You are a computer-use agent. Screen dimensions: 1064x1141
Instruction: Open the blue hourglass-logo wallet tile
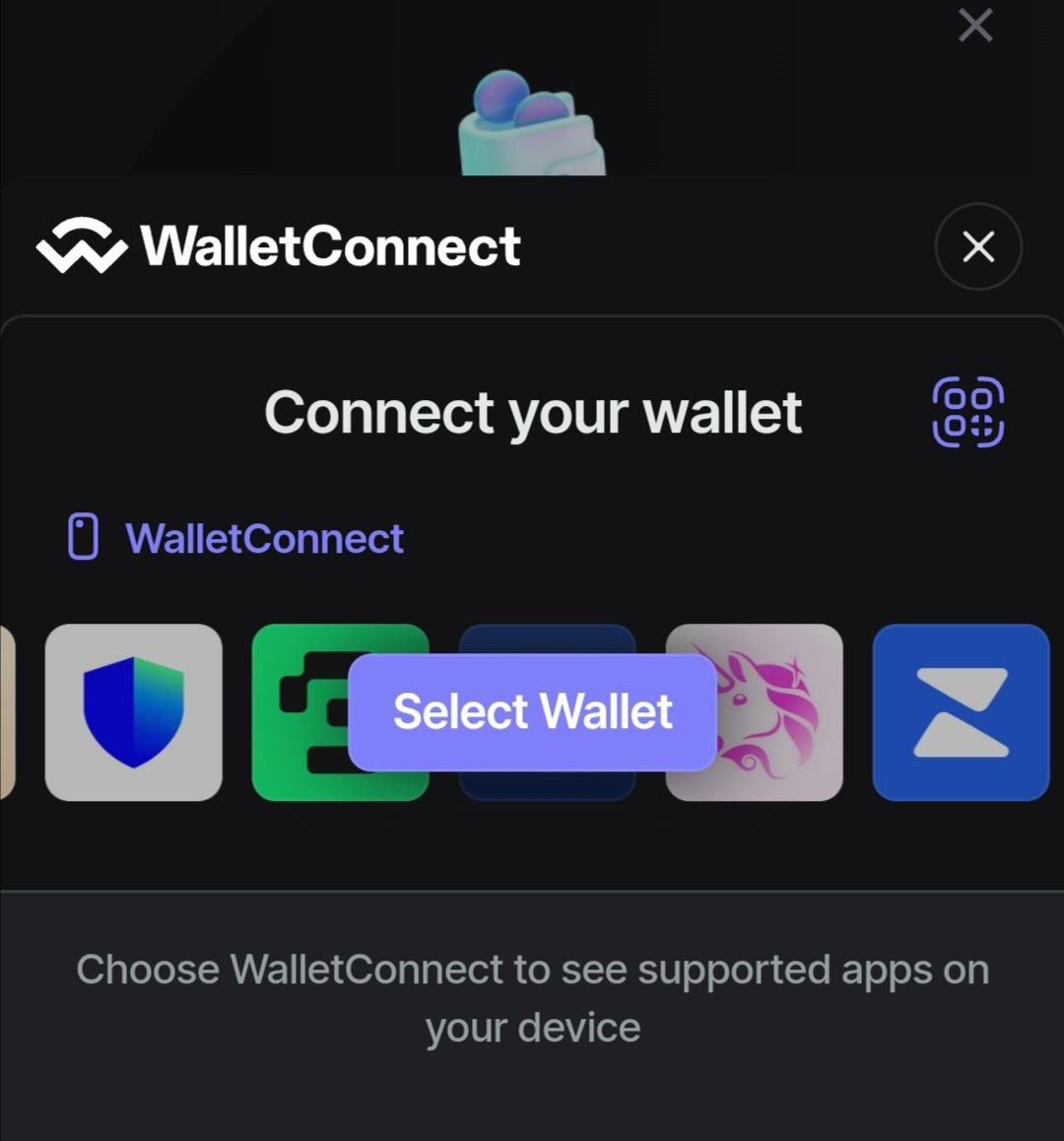pos(961,711)
